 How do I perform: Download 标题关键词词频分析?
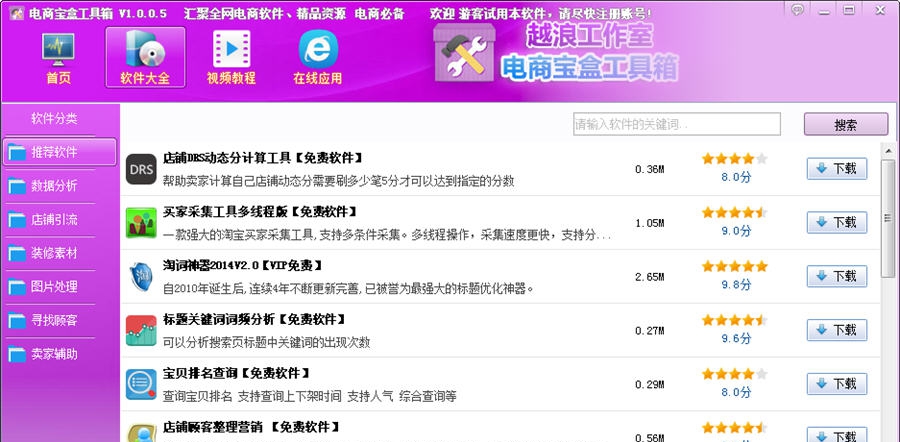click(x=836, y=329)
